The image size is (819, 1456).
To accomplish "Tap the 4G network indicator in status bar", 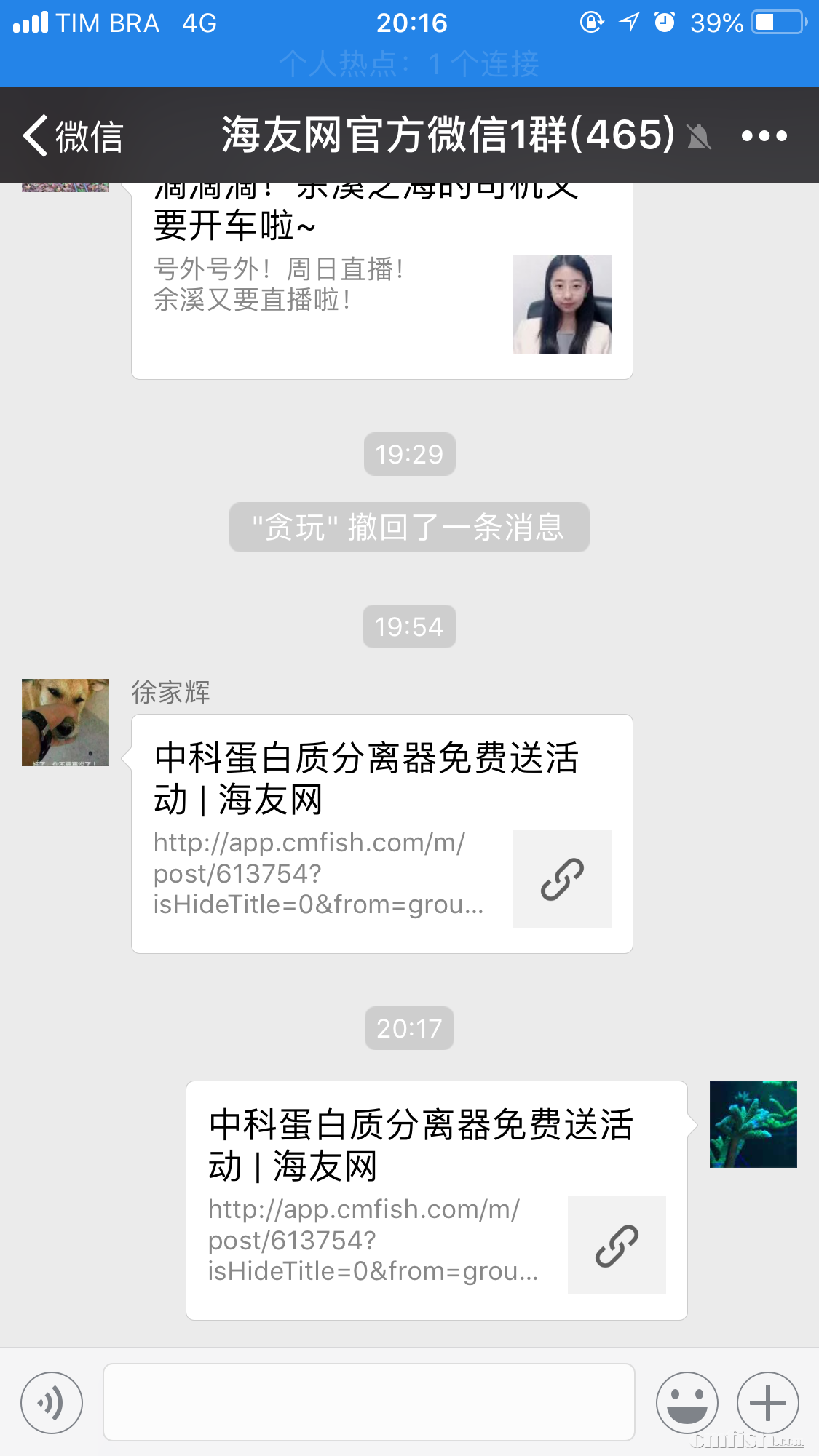I will coord(198,23).
